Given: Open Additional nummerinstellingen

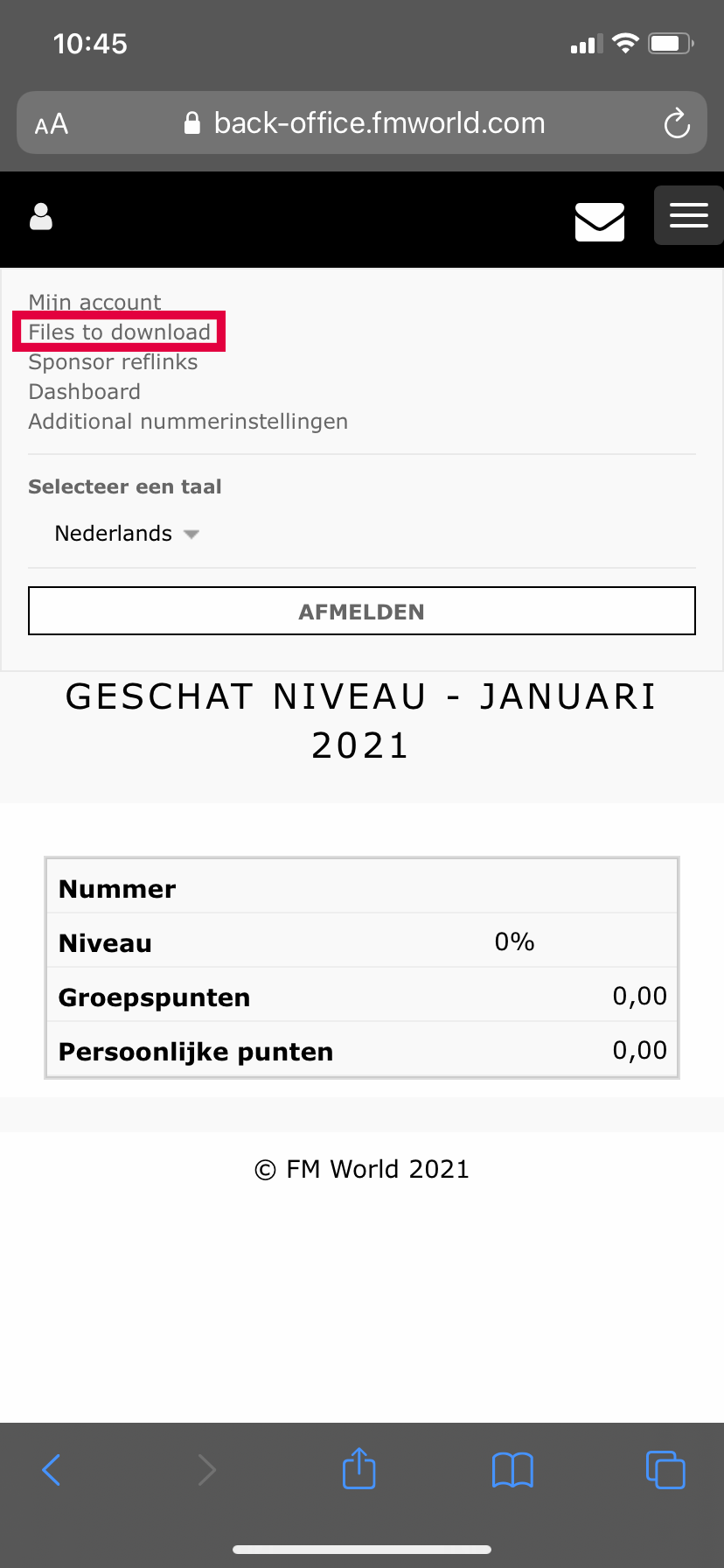Looking at the screenshot, I should pos(188,422).
